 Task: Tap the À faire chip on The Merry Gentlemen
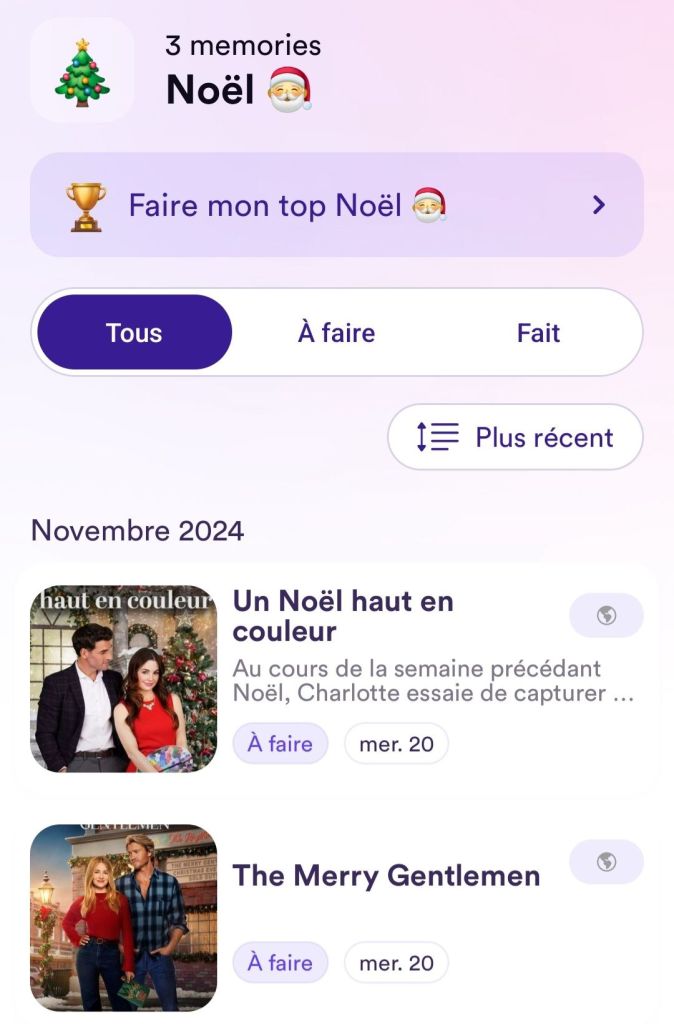(280, 962)
